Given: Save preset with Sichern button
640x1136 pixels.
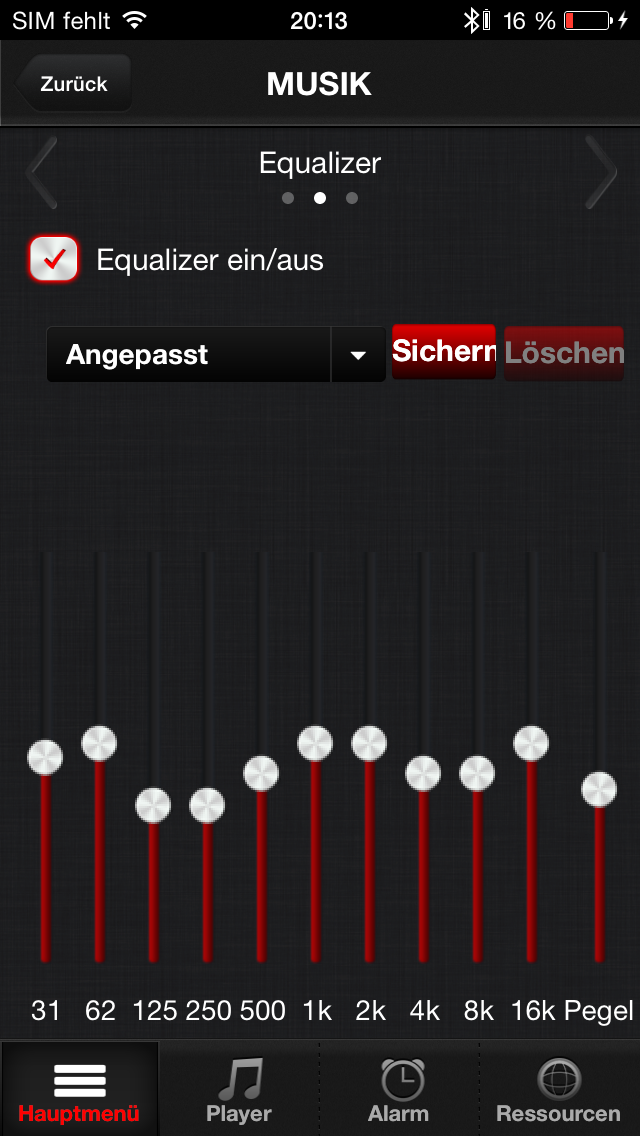Looking at the screenshot, I should (x=444, y=351).
